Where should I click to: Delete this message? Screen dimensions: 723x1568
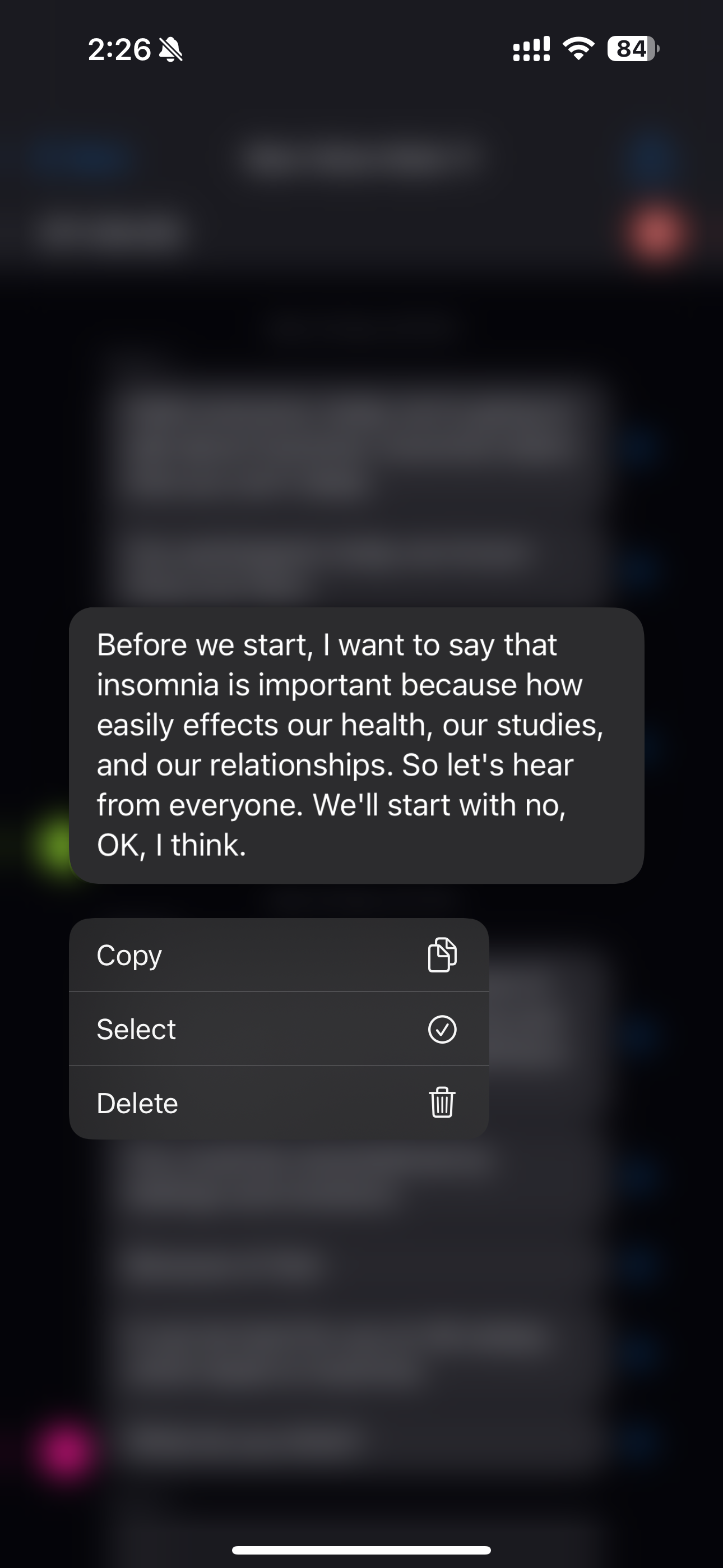(279, 1103)
